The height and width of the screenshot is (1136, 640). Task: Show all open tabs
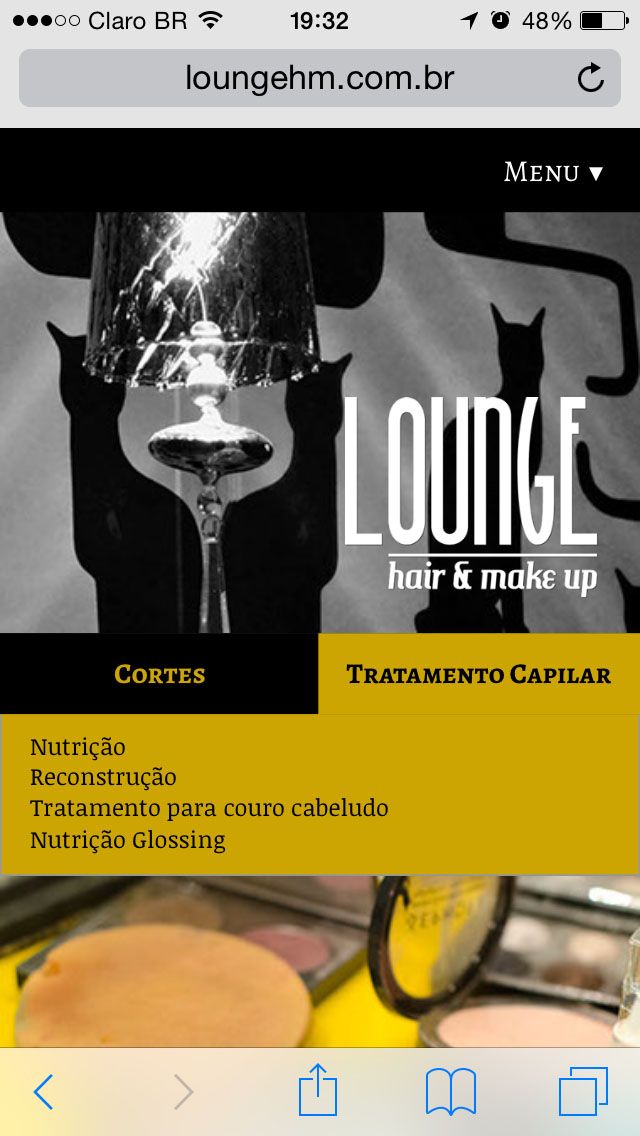(x=582, y=1092)
